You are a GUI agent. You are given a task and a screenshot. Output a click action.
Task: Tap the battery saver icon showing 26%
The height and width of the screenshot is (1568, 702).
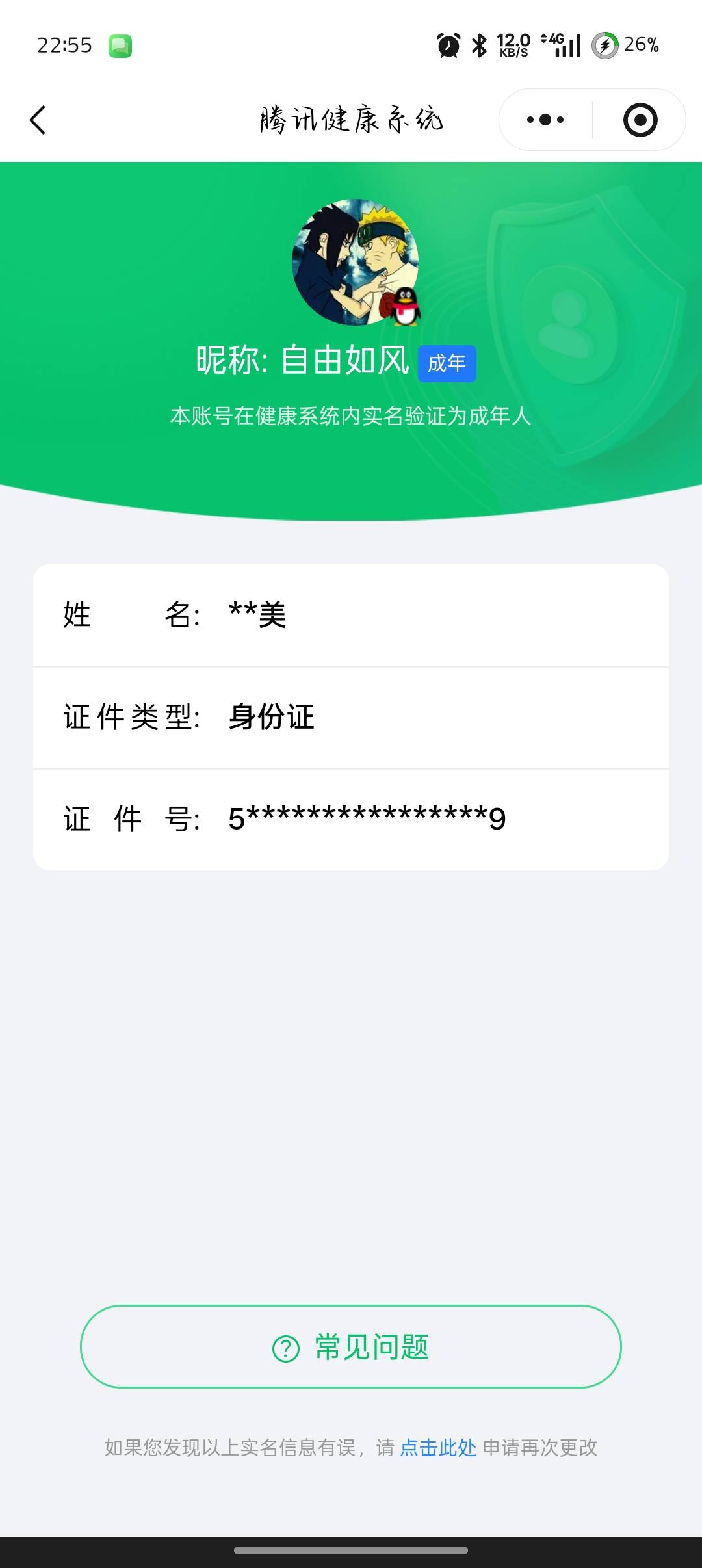pos(605,46)
